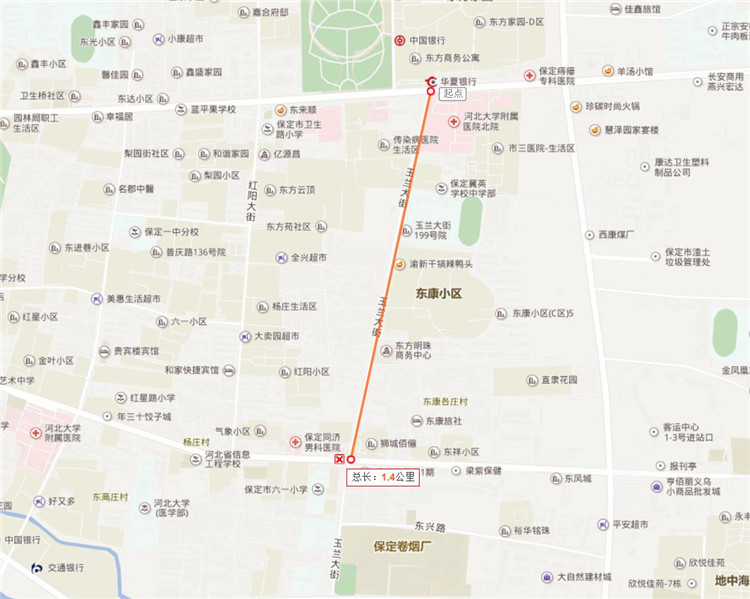
Task: Select the 交通银行 marker
Action: coord(36,568)
